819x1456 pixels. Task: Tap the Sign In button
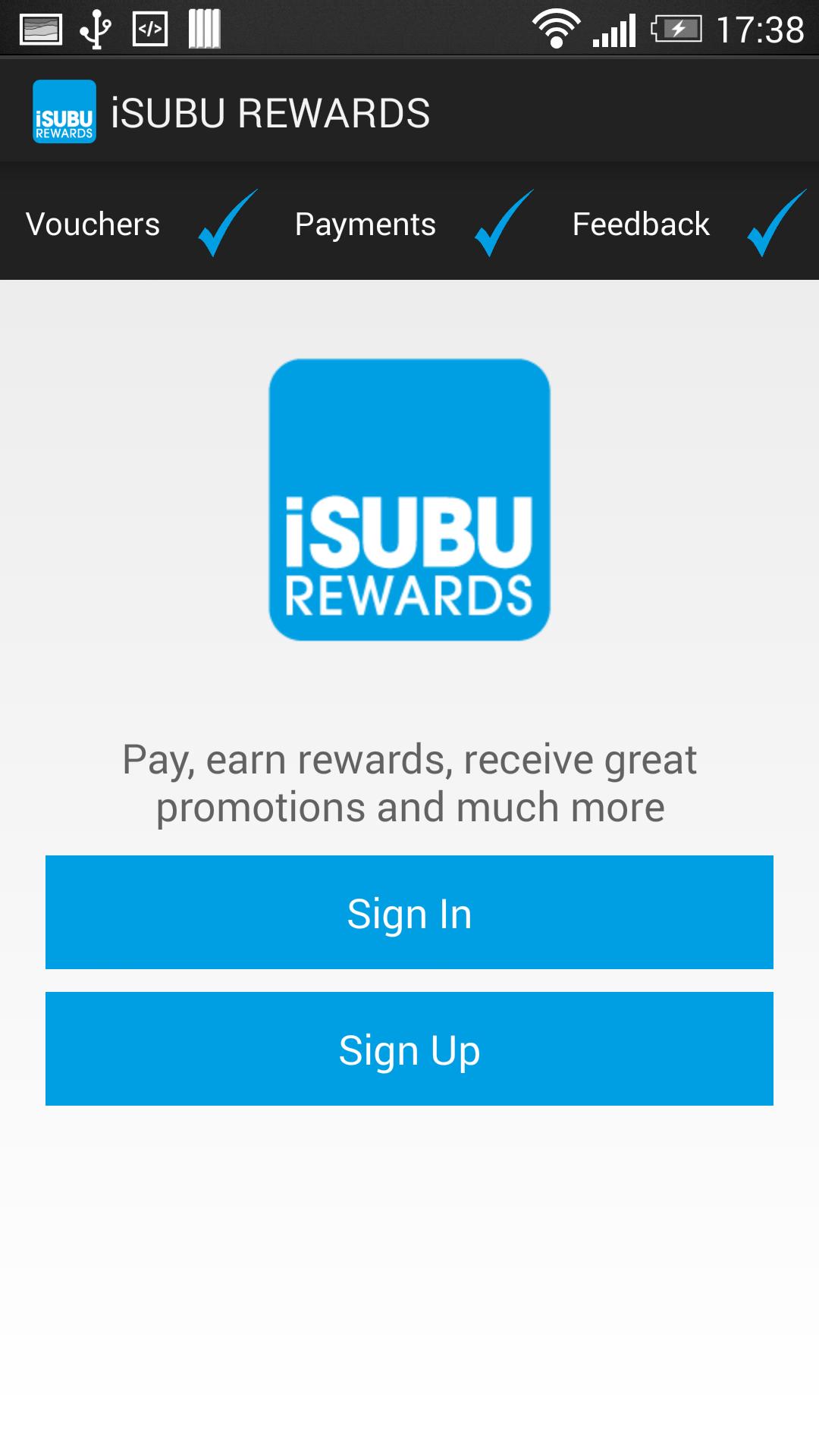pos(409,912)
